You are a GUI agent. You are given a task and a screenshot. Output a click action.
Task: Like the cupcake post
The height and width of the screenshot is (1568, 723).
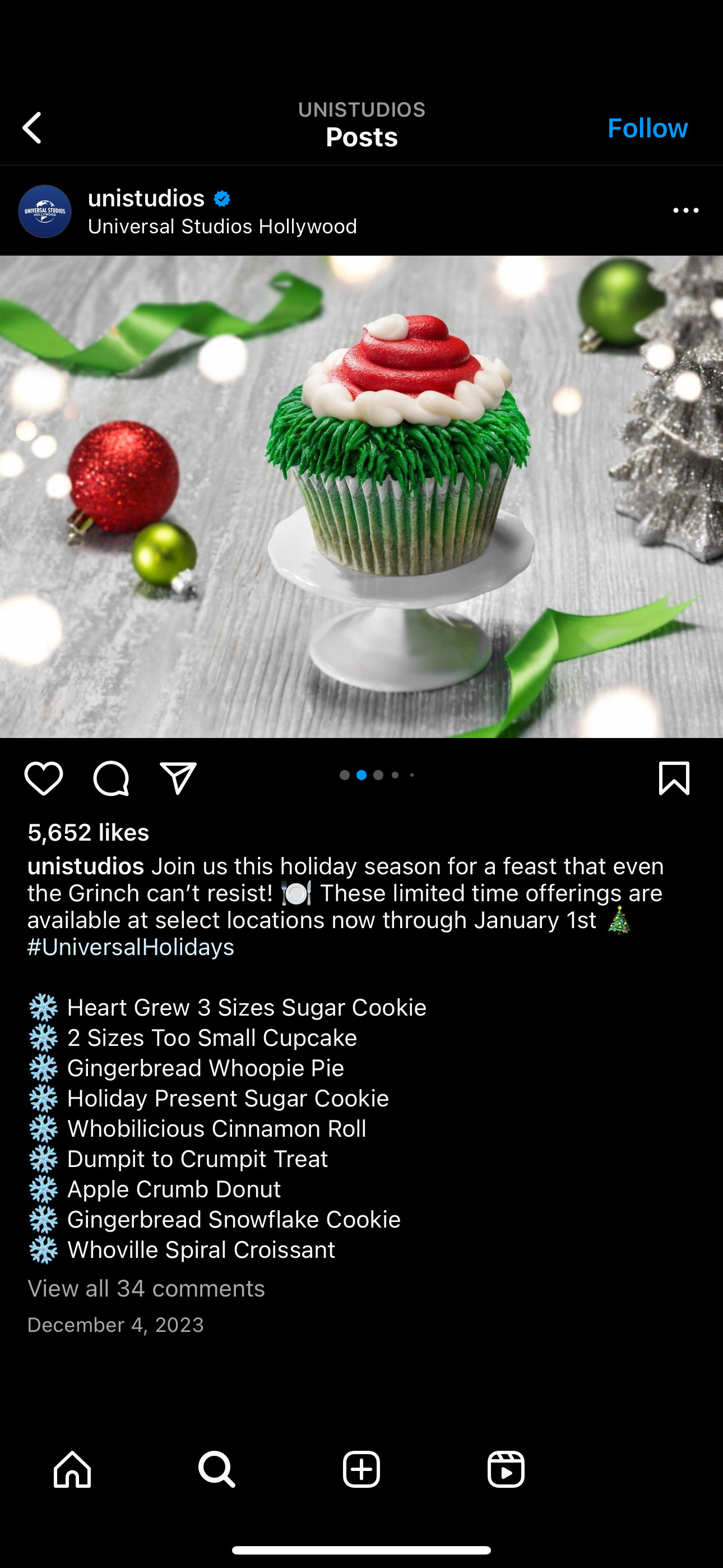click(x=44, y=778)
